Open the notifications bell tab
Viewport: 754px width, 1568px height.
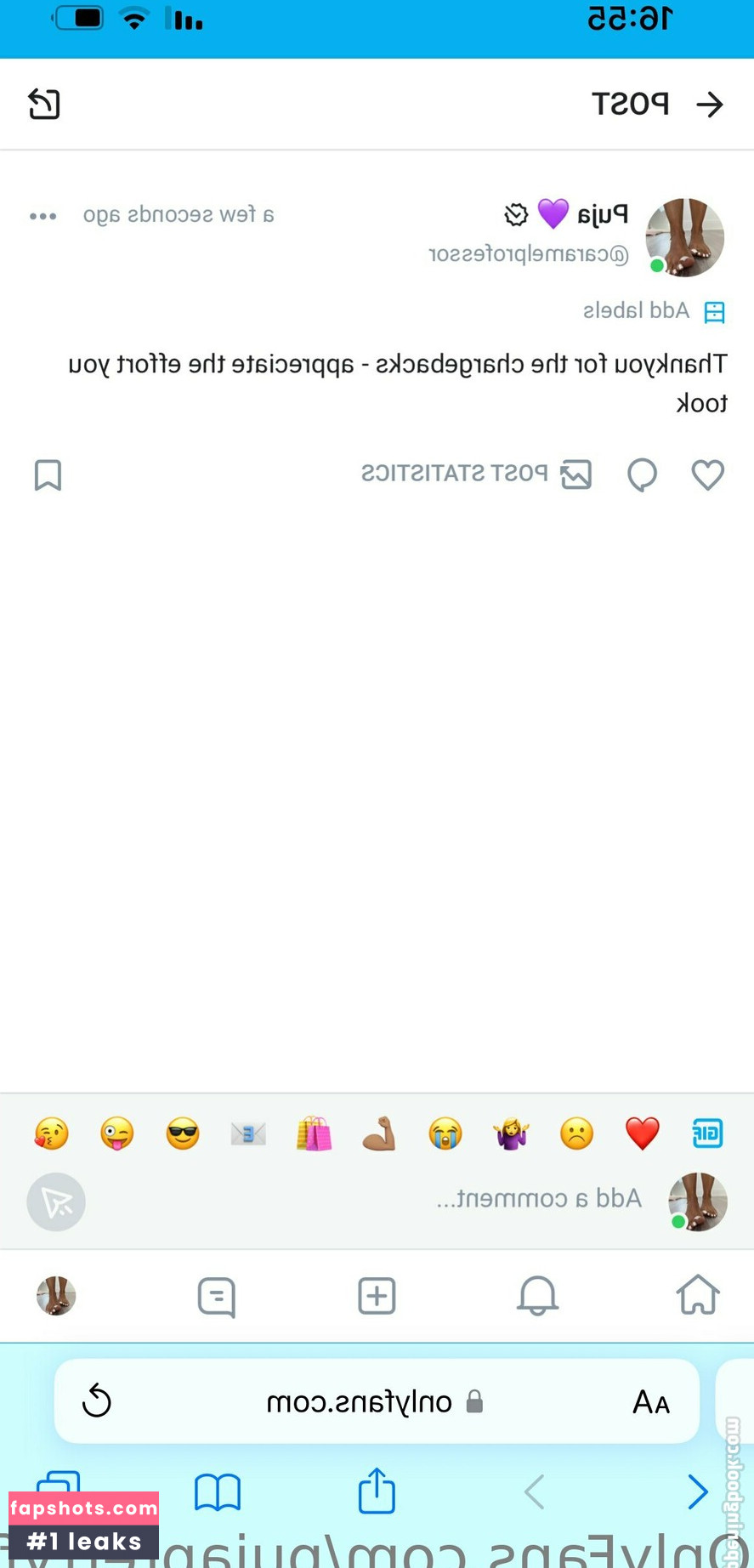pyautogui.click(x=537, y=1296)
